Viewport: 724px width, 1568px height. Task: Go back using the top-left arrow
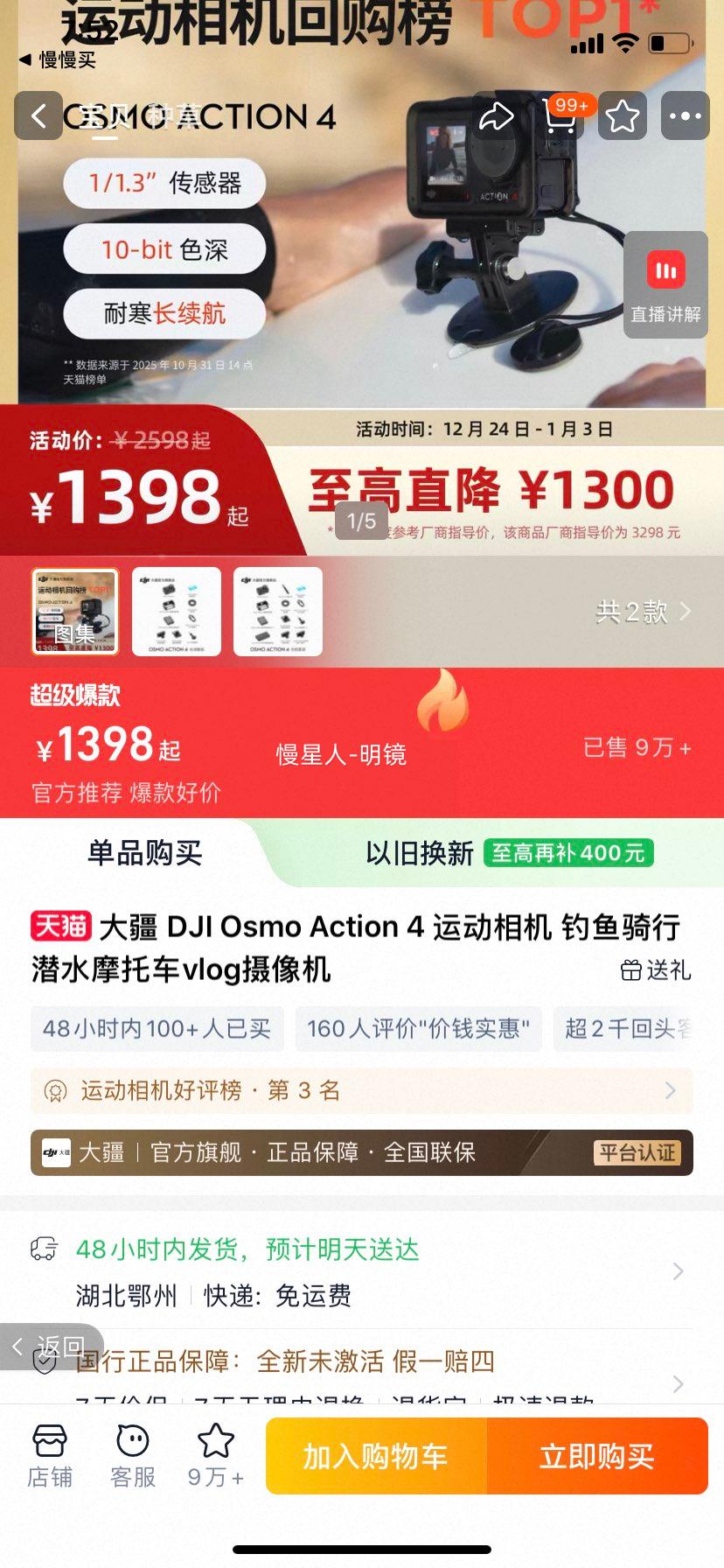point(38,116)
